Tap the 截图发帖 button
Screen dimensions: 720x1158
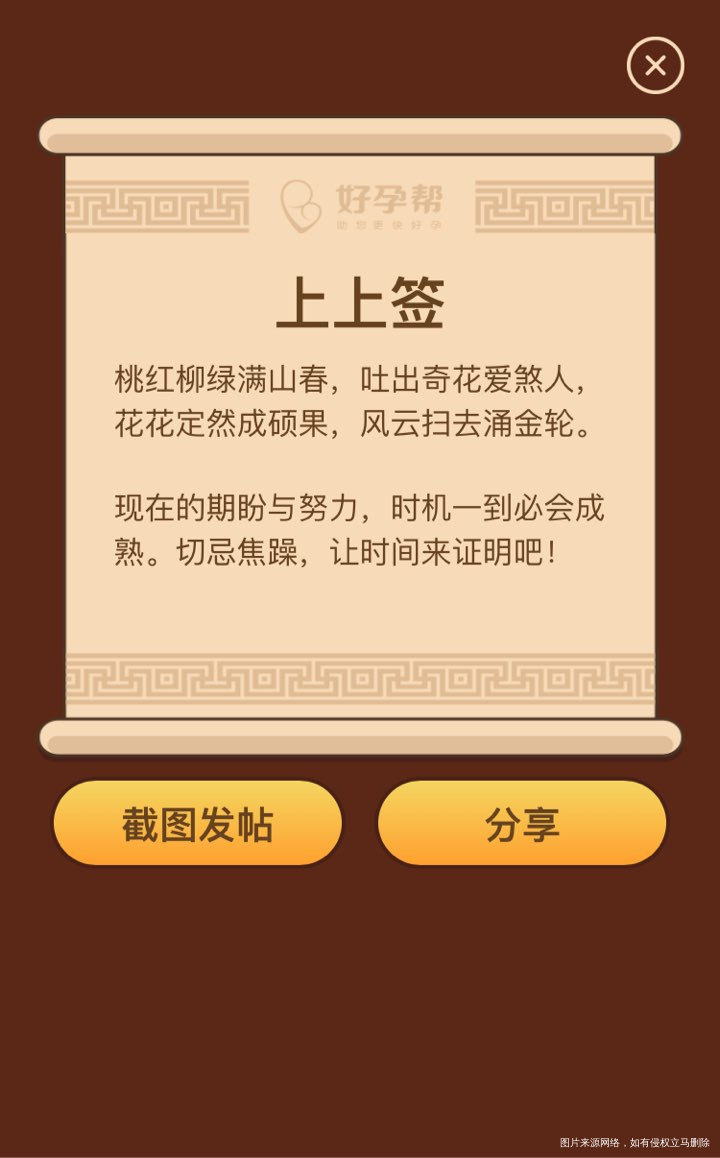pyautogui.click(x=197, y=822)
